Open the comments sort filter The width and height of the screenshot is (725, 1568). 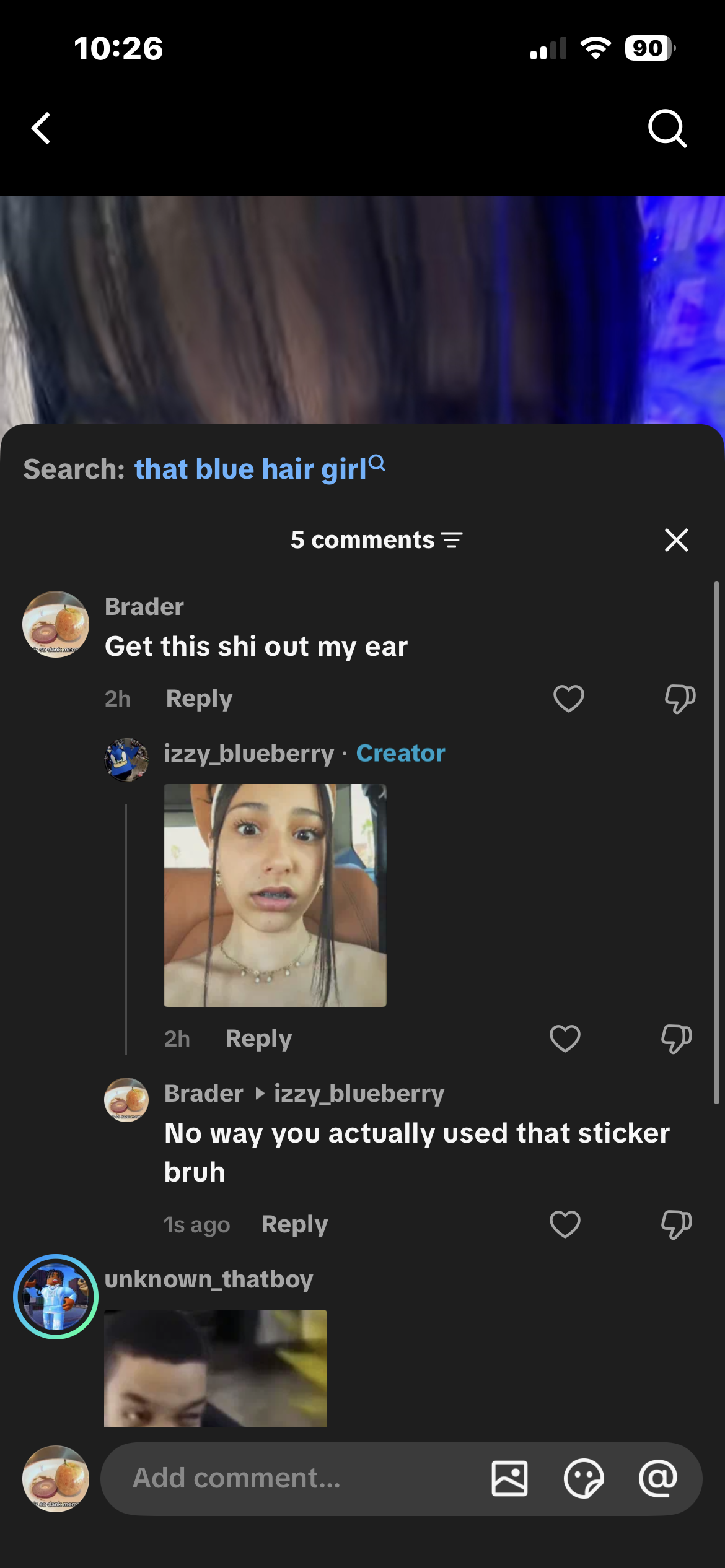click(452, 540)
